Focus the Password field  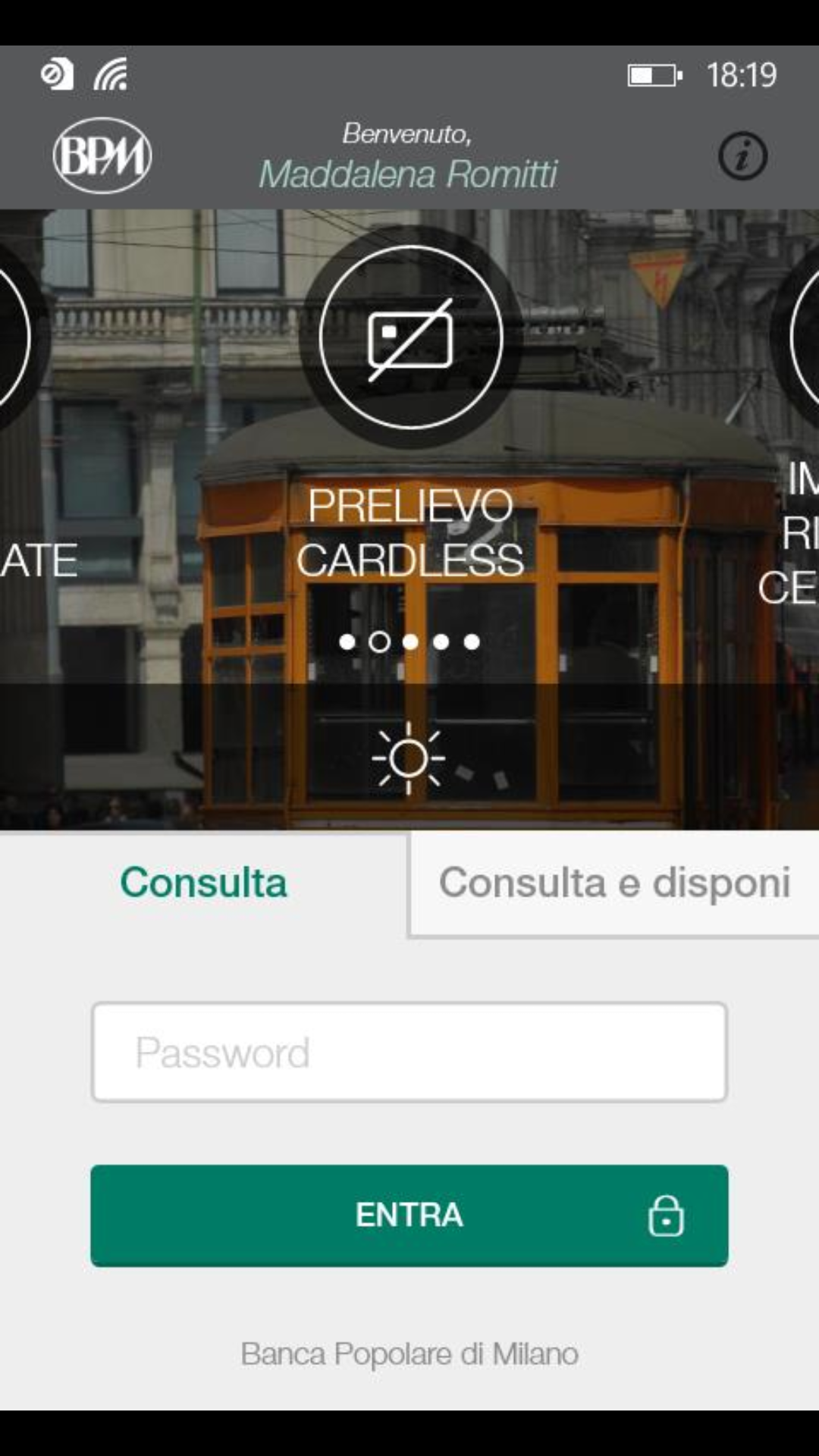(409, 1052)
